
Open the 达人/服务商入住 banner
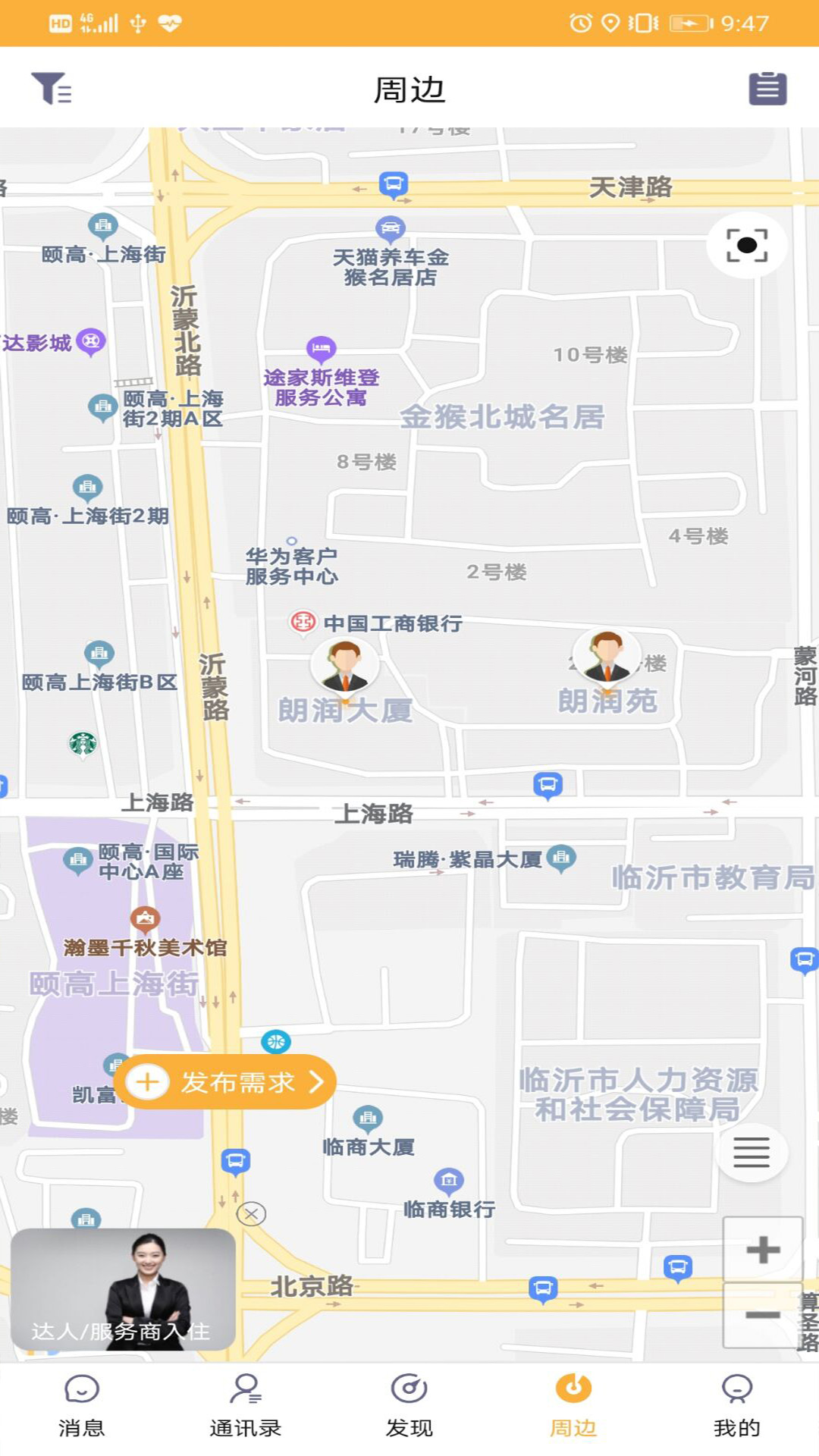(123, 1289)
